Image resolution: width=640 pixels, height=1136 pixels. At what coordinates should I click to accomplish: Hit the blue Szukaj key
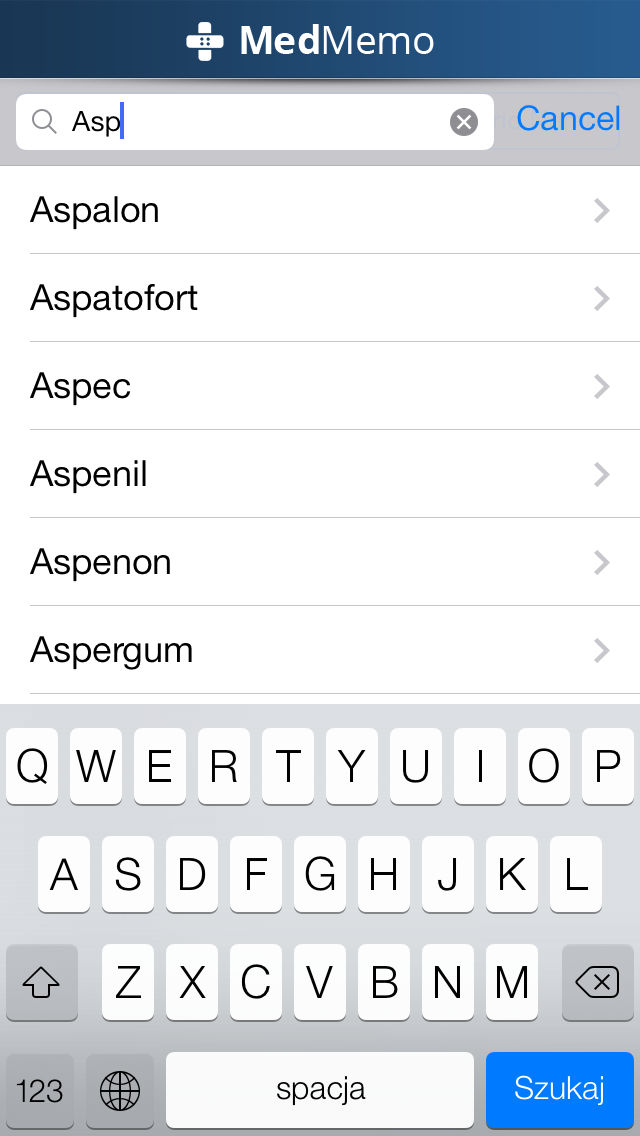[x=560, y=1090]
